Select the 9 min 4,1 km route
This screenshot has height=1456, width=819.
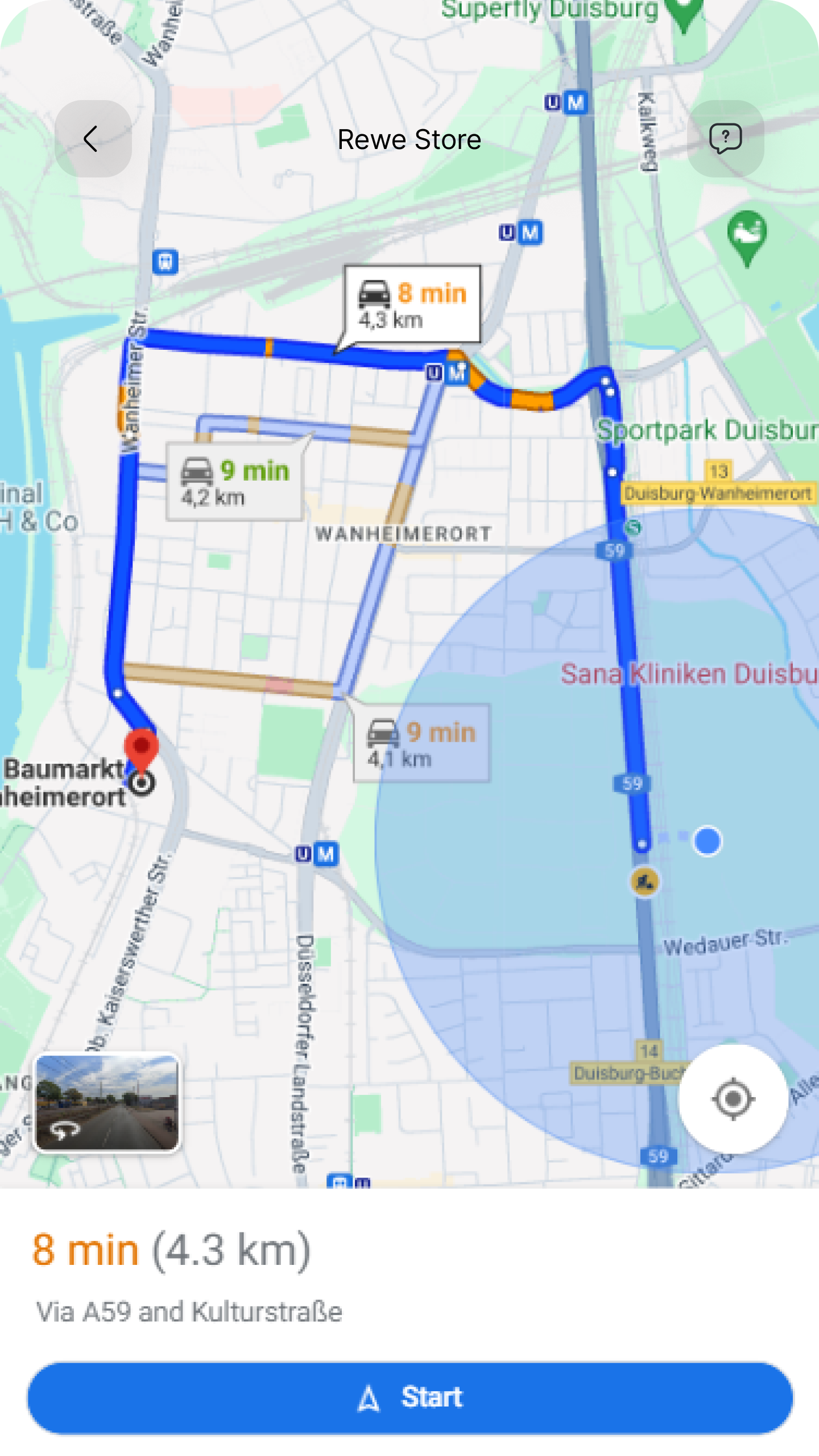[x=421, y=743]
